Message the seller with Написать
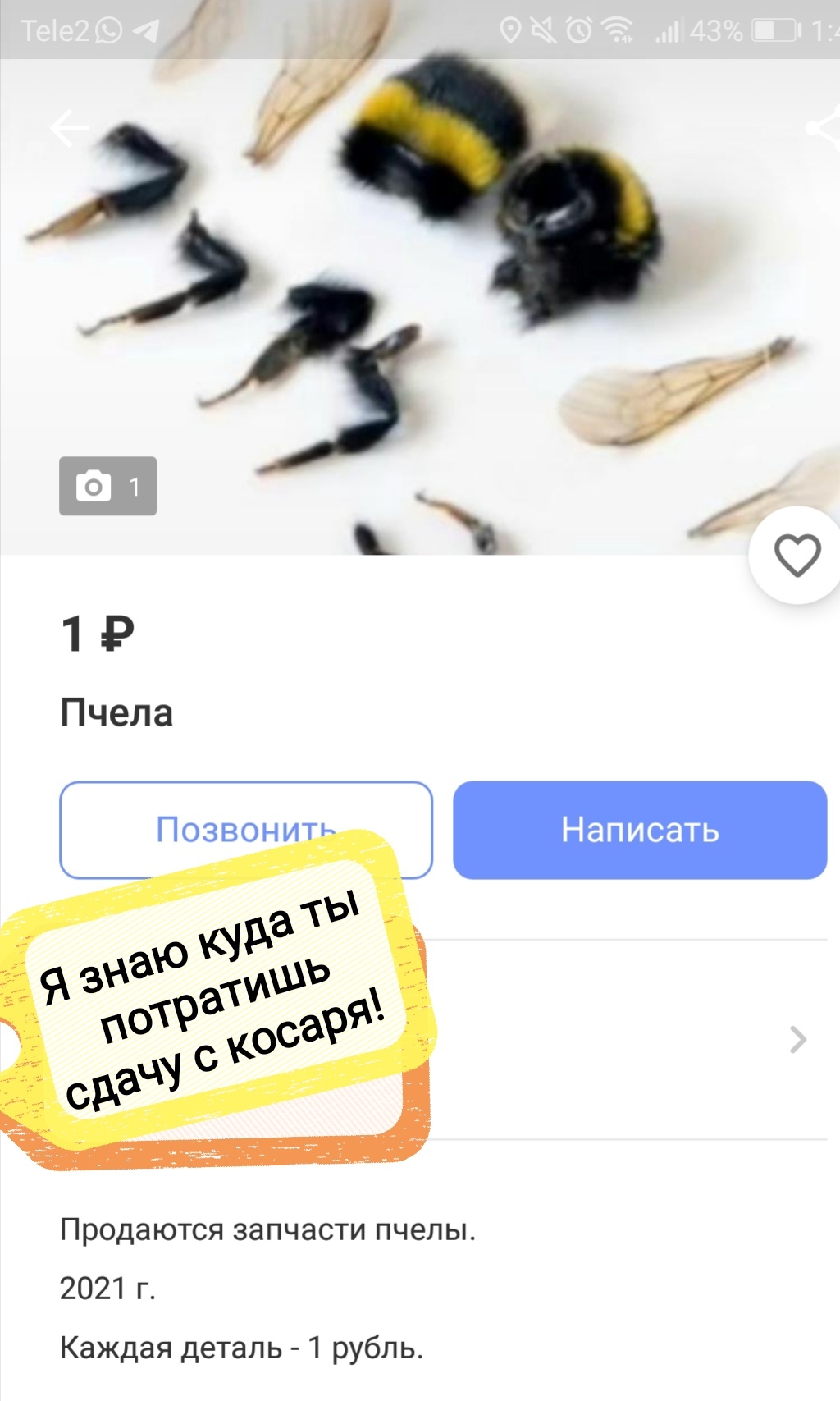This screenshot has width=840, height=1401. (639, 830)
